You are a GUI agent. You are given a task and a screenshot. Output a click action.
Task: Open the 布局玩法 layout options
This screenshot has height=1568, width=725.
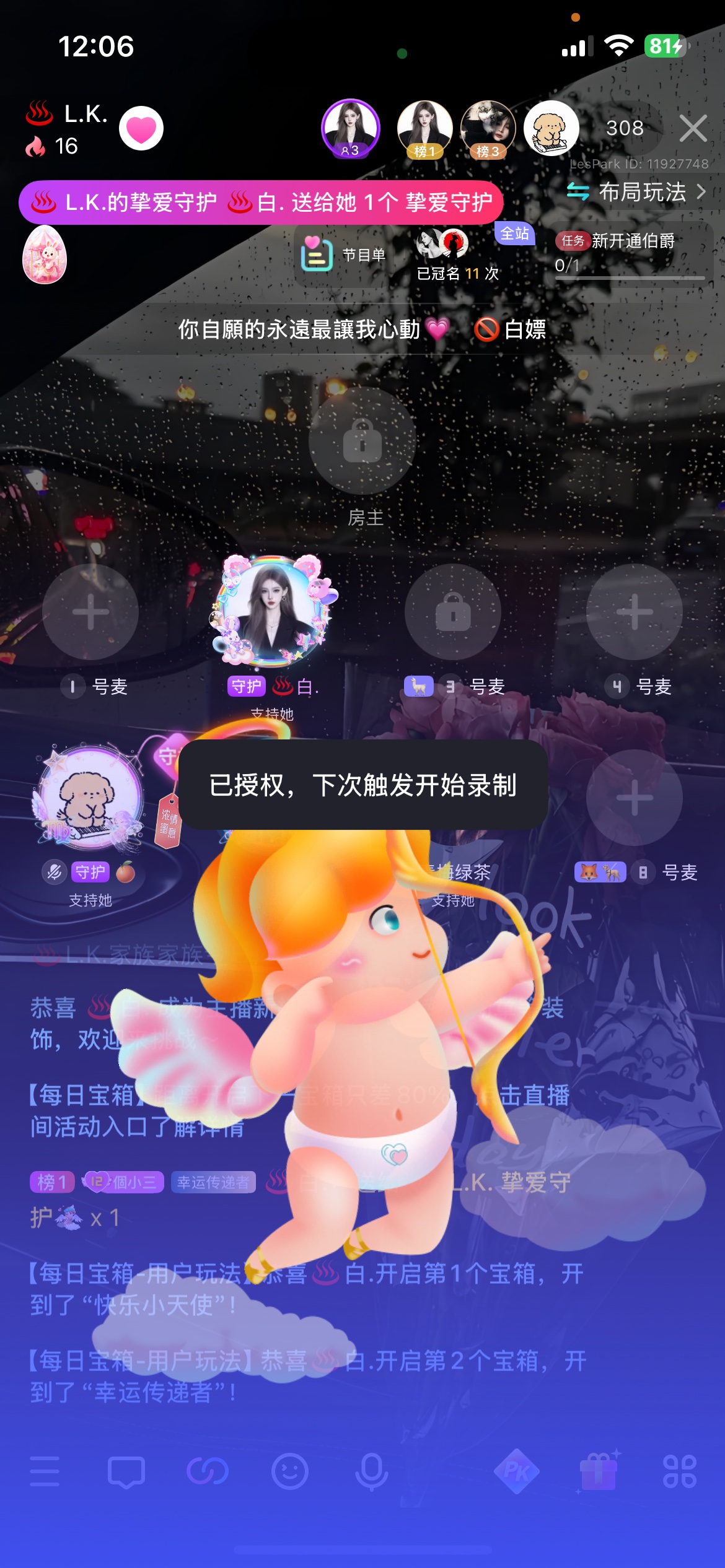point(637,192)
